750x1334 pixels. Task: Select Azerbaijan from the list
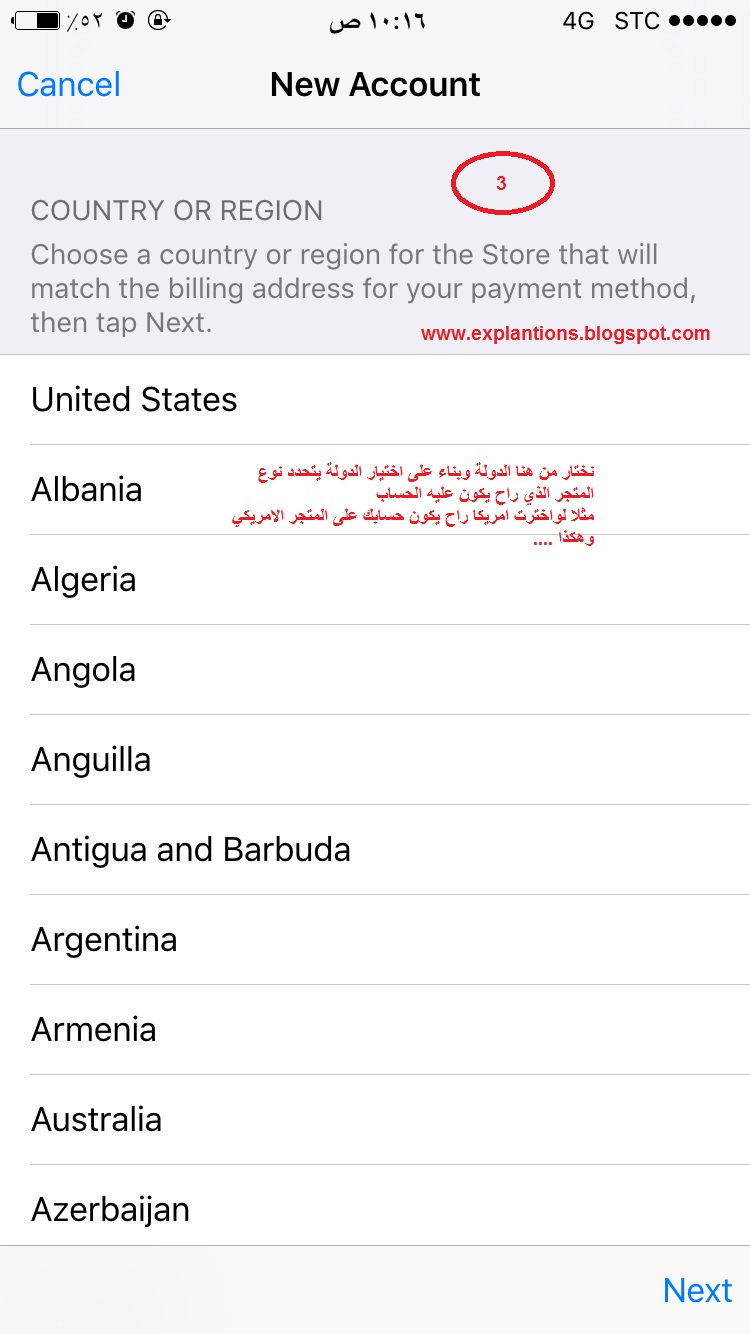pos(110,1210)
